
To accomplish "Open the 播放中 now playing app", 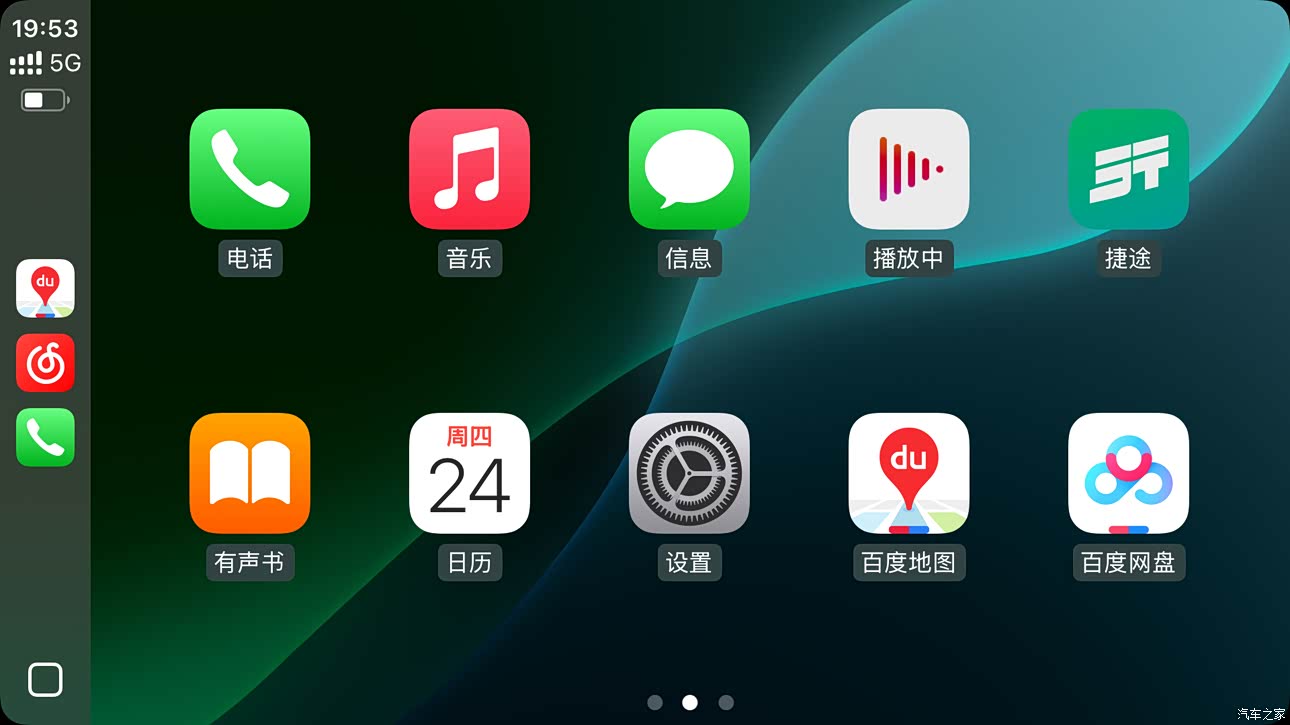I will coord(908,169).
